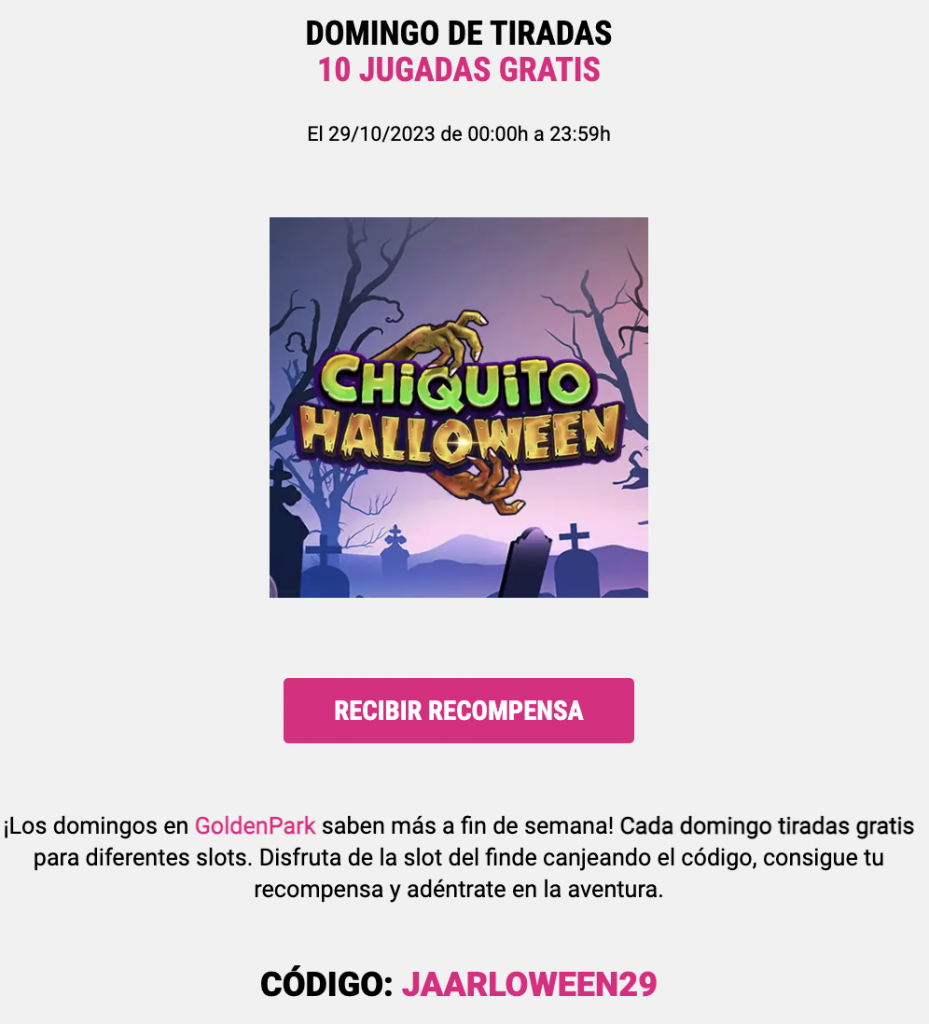Open the Chiquito Halloween slot tile
This screenshot has width=929, height=1024.
tap(458, 407)
